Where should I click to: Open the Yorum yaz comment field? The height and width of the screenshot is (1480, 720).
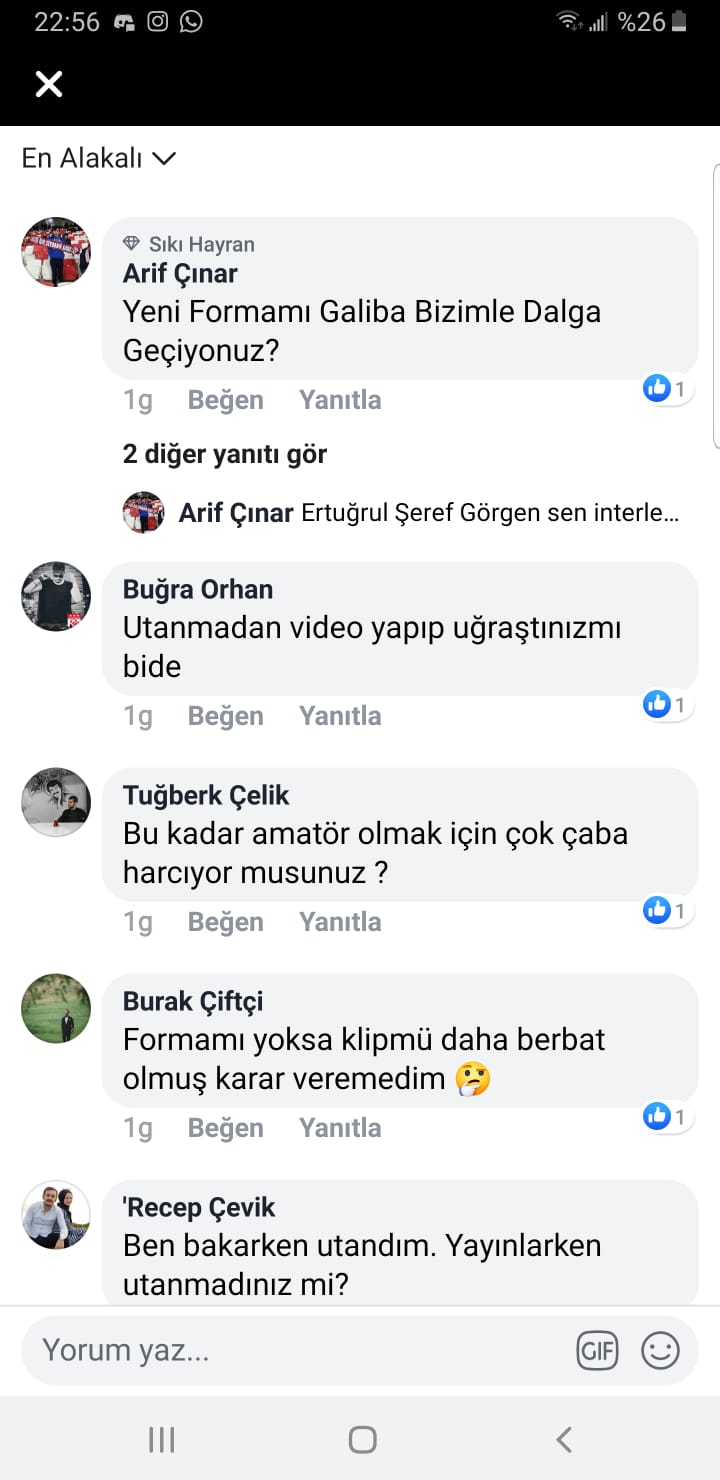(300, 1351)
